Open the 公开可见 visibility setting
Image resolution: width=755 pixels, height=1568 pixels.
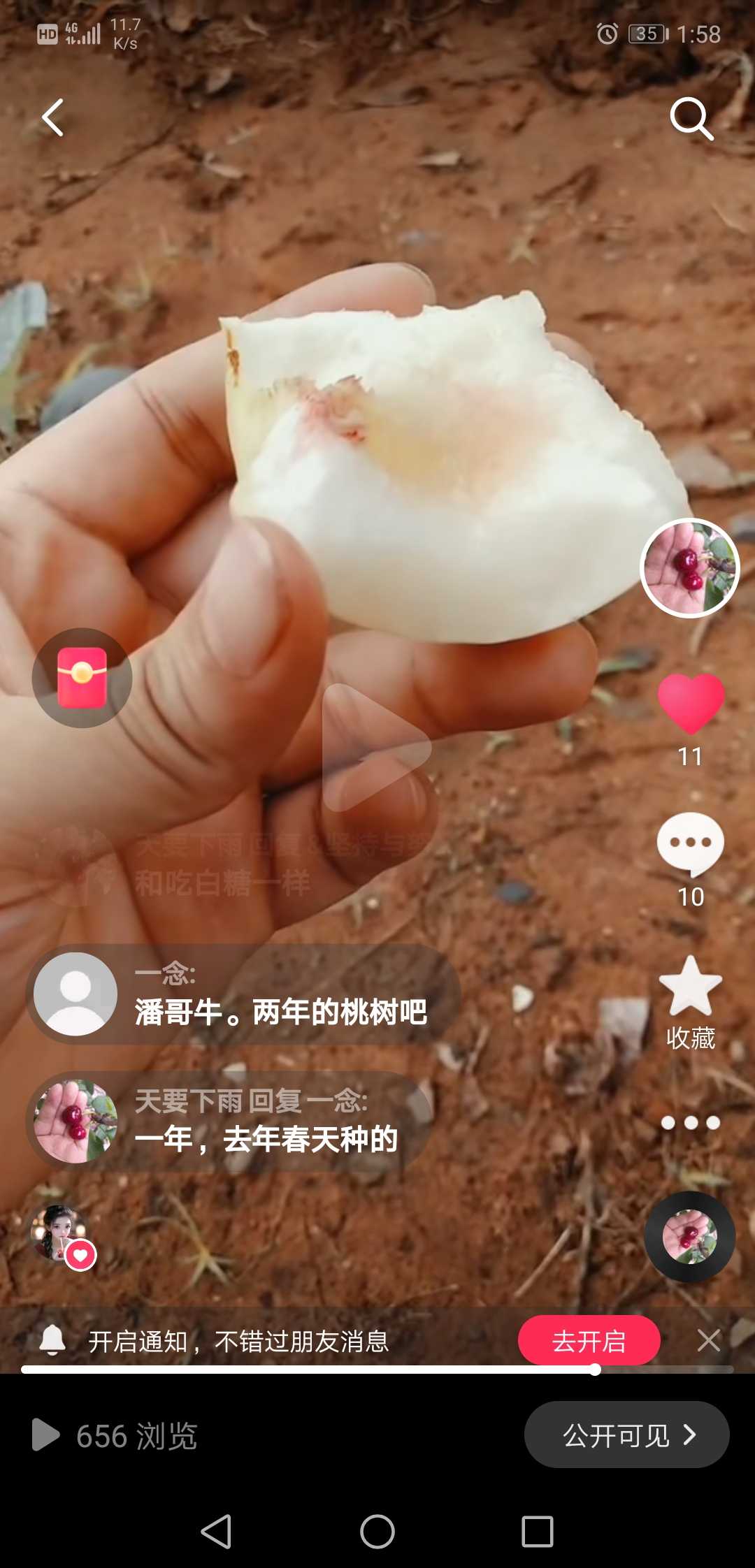(x=627, y=1435)
